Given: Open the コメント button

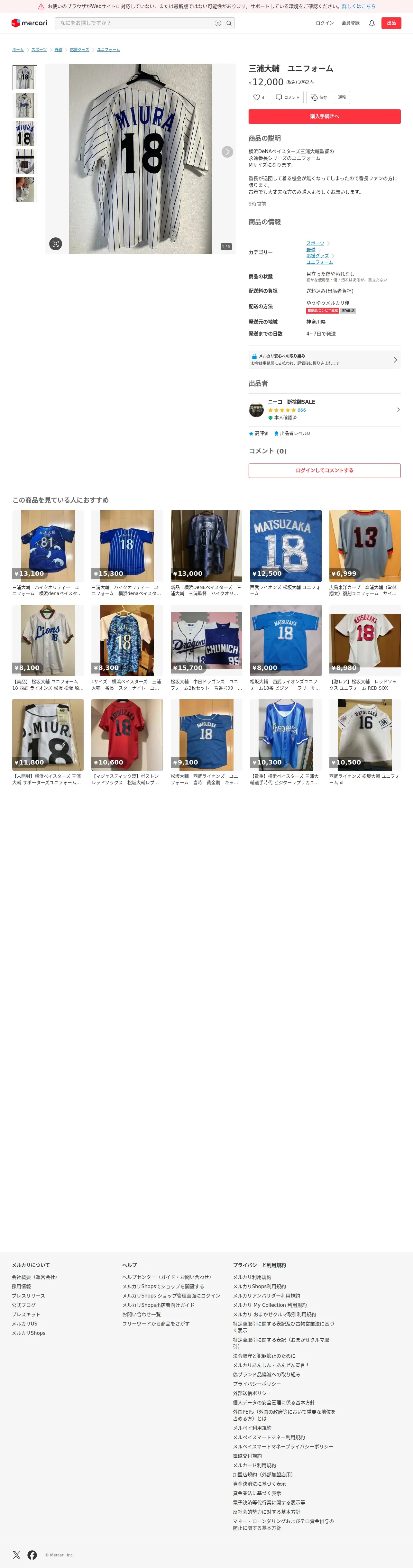Looking at the screenshot, I should [x=288, y=97].
